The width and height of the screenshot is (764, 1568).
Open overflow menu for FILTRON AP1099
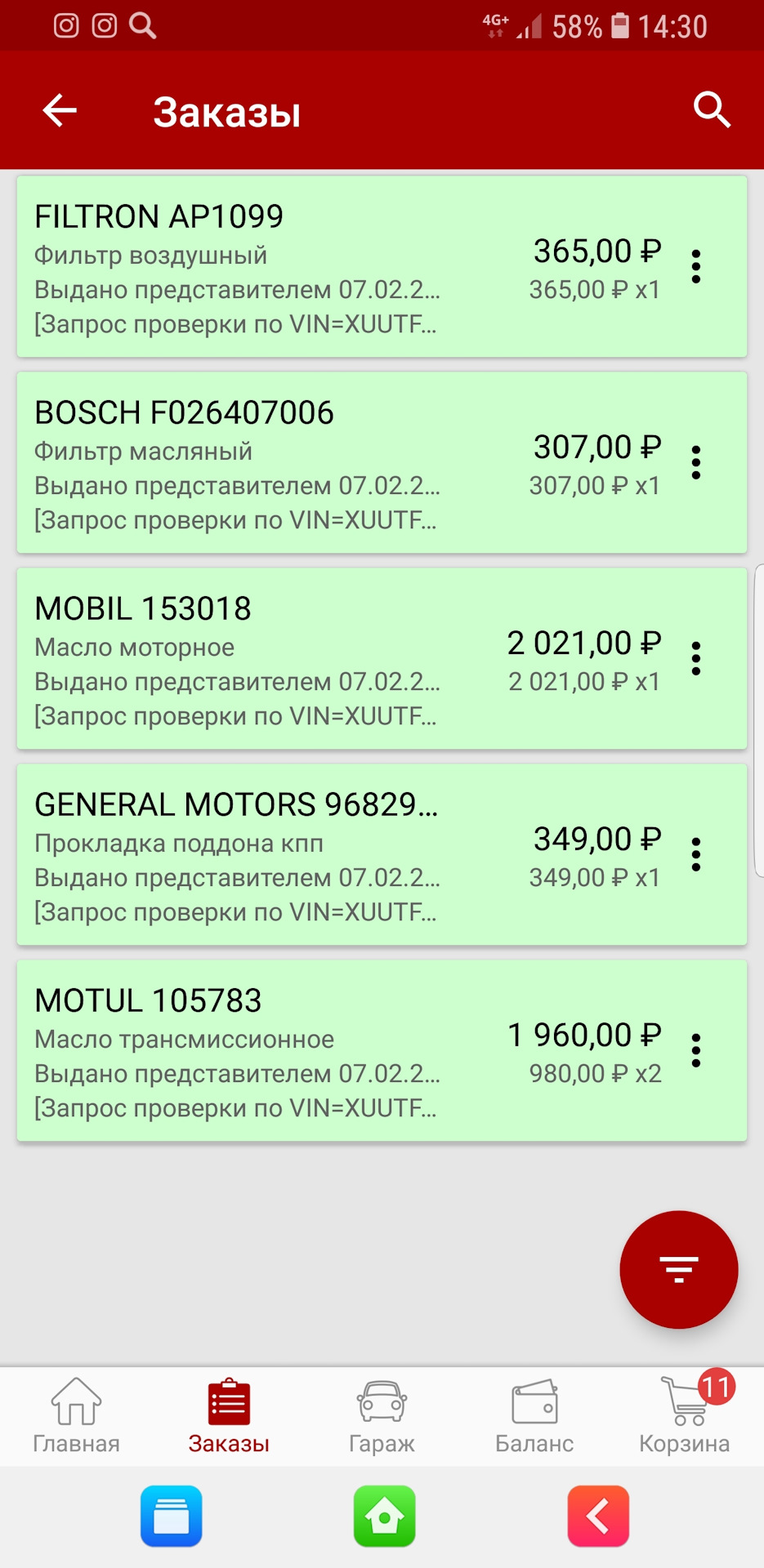(x=696, y=267)
